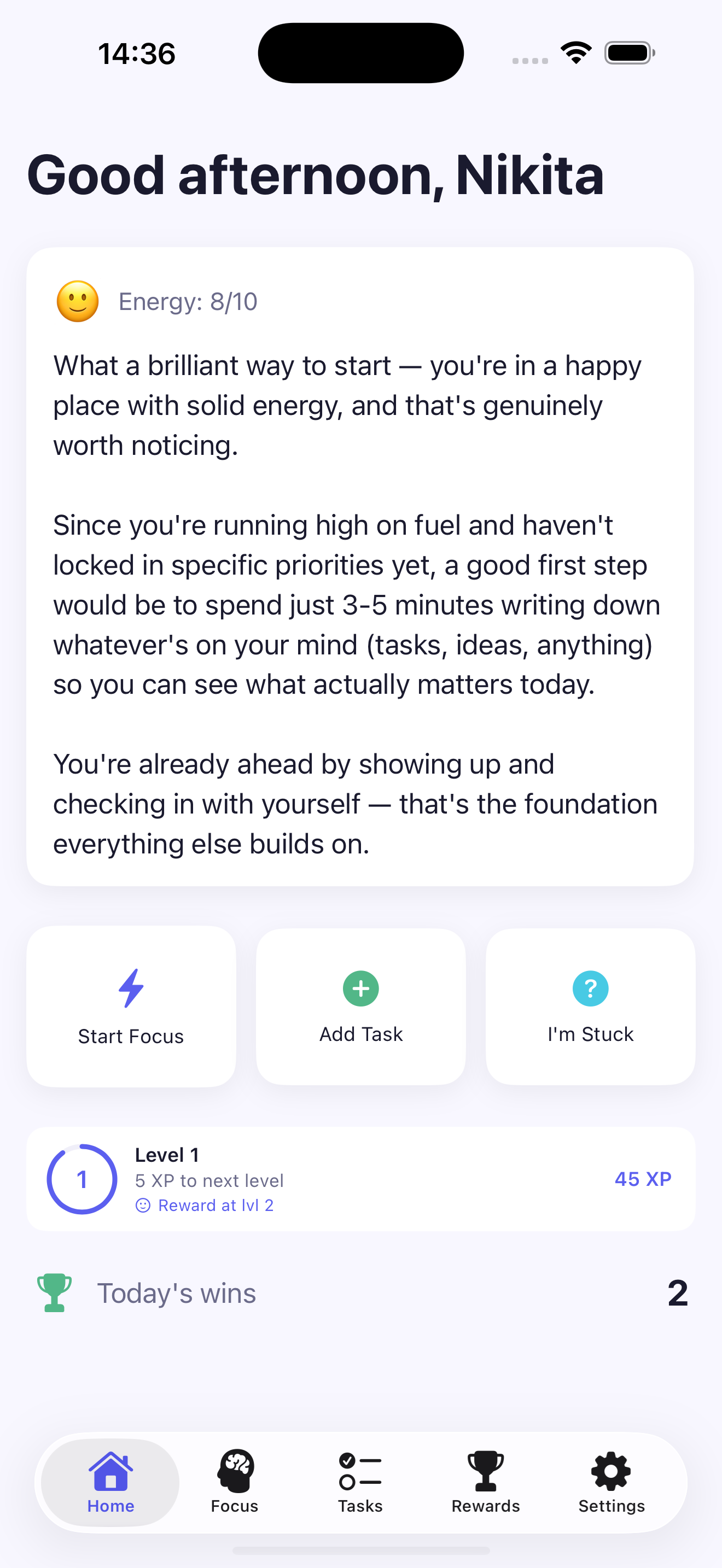Viewport: 722px width, 1568px height.
Task: Open the Rewards tab
Action: pos(485,1482)
